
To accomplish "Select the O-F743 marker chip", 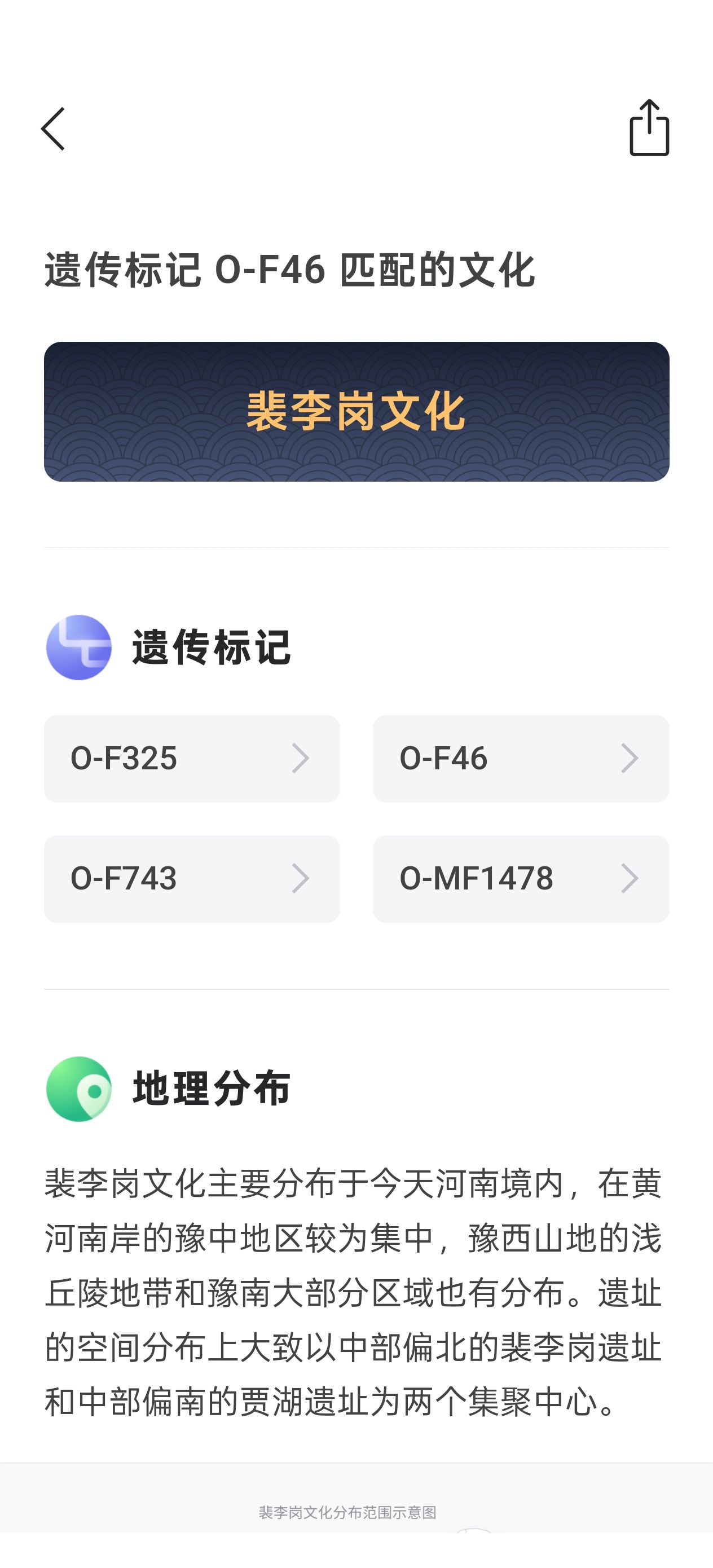I will point(192,878).
